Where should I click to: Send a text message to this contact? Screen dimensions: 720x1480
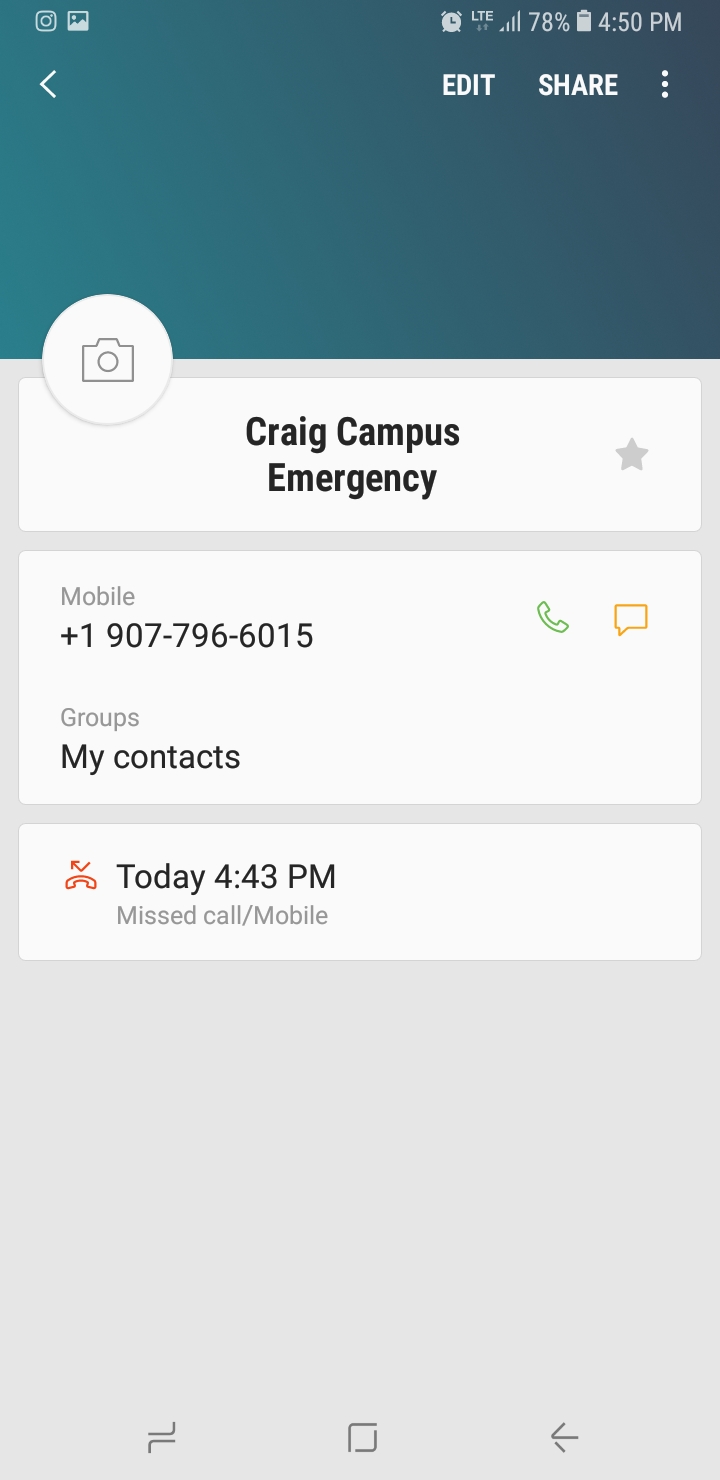630,619
